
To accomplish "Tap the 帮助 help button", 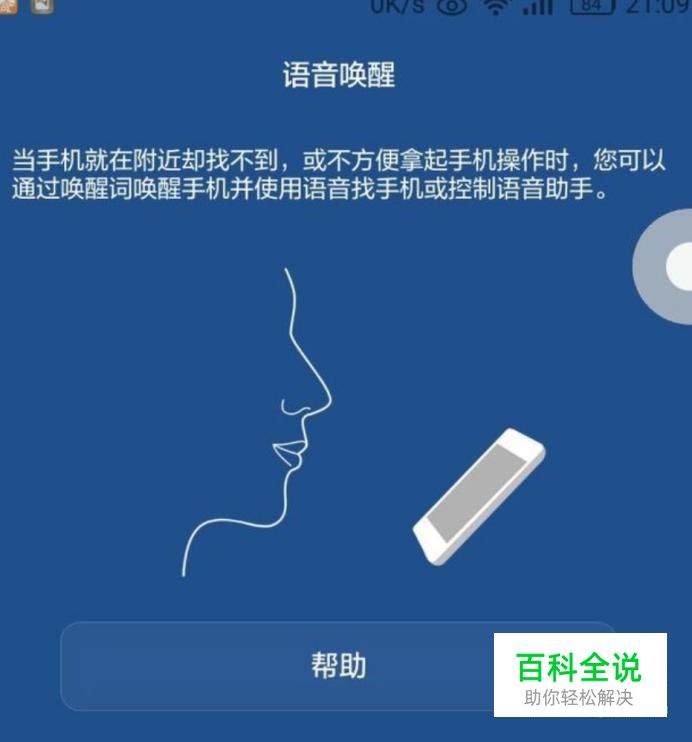I will [x=338, y=666].
